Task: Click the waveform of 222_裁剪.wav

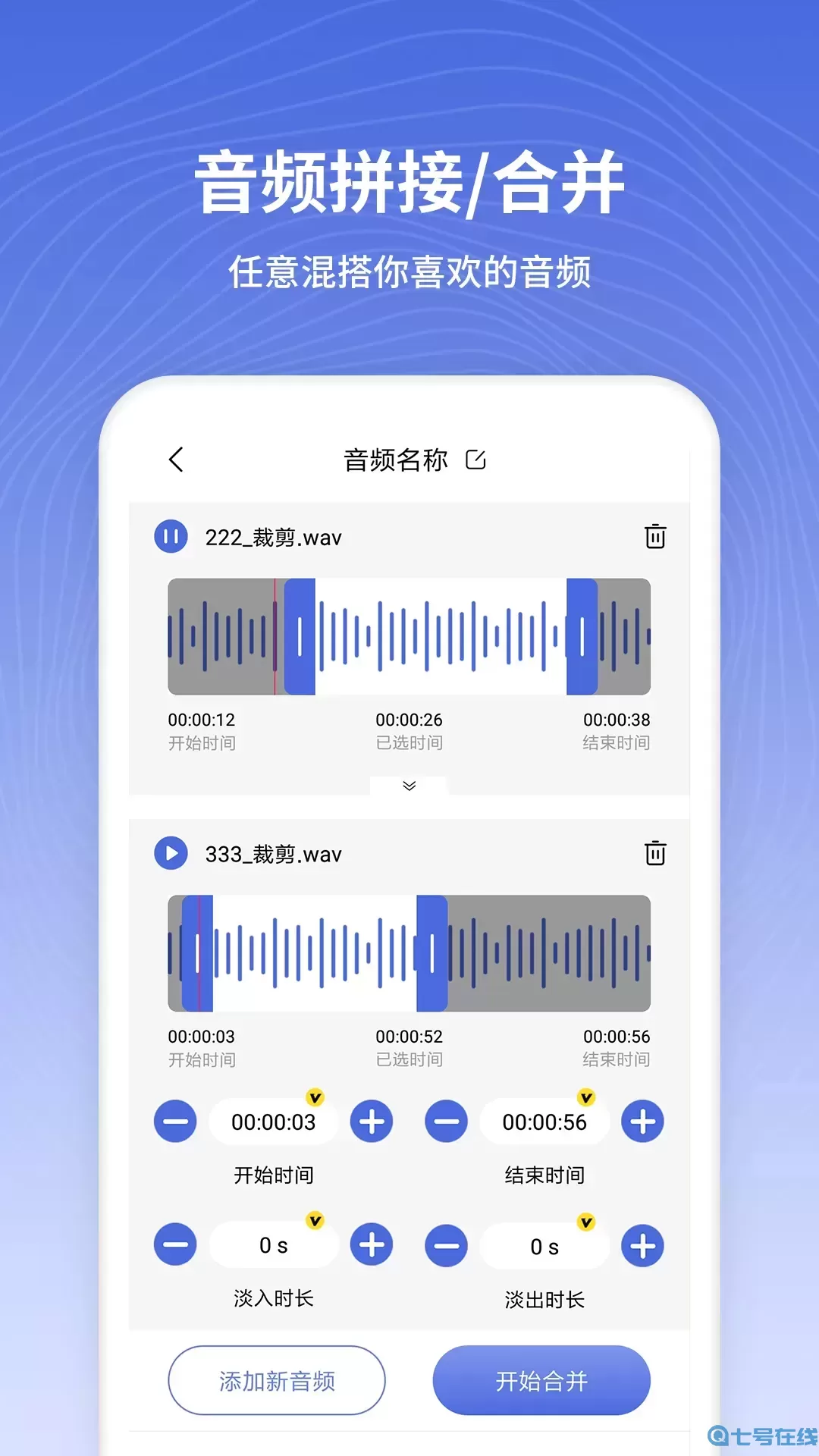Action: click(409, 638)
